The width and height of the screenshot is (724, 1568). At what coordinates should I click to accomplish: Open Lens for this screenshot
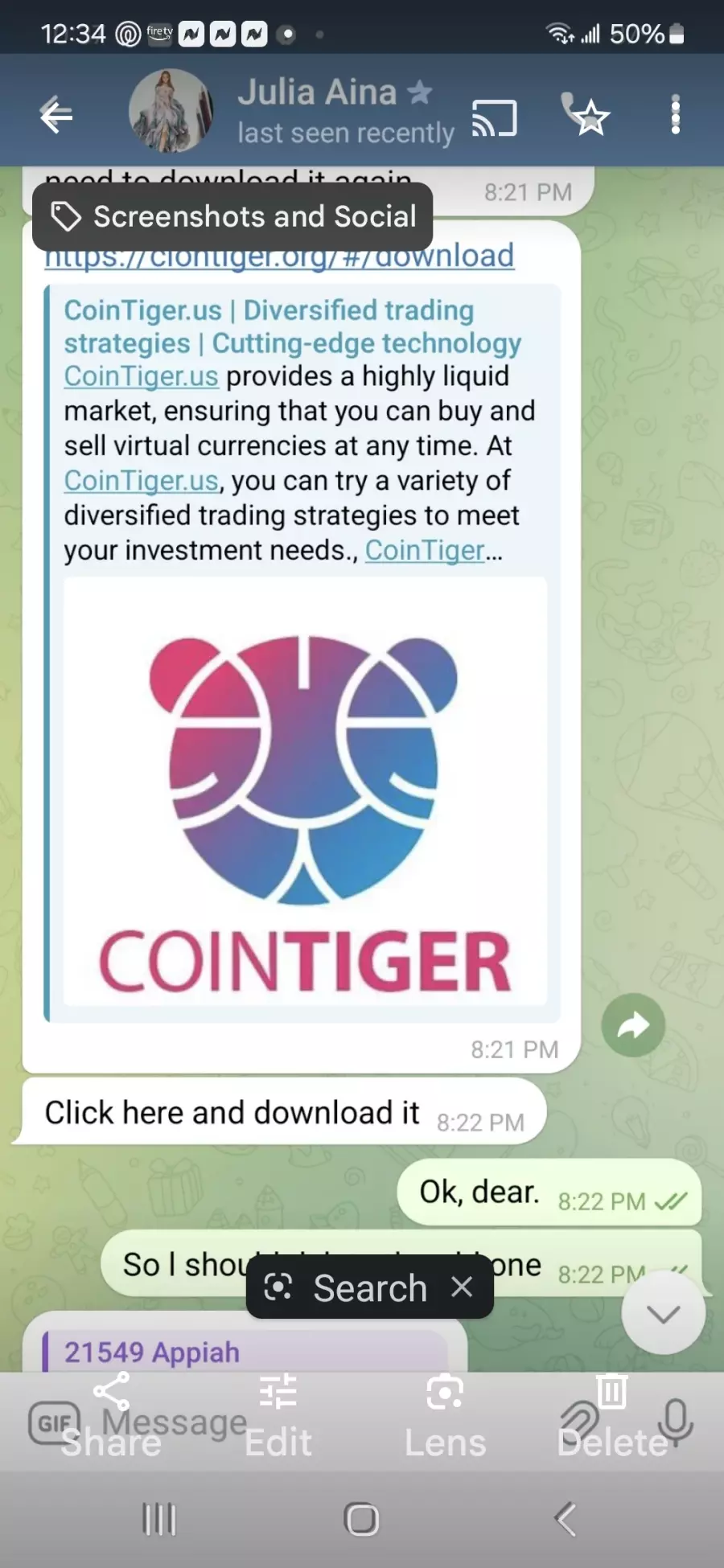tap(445, 1417)
